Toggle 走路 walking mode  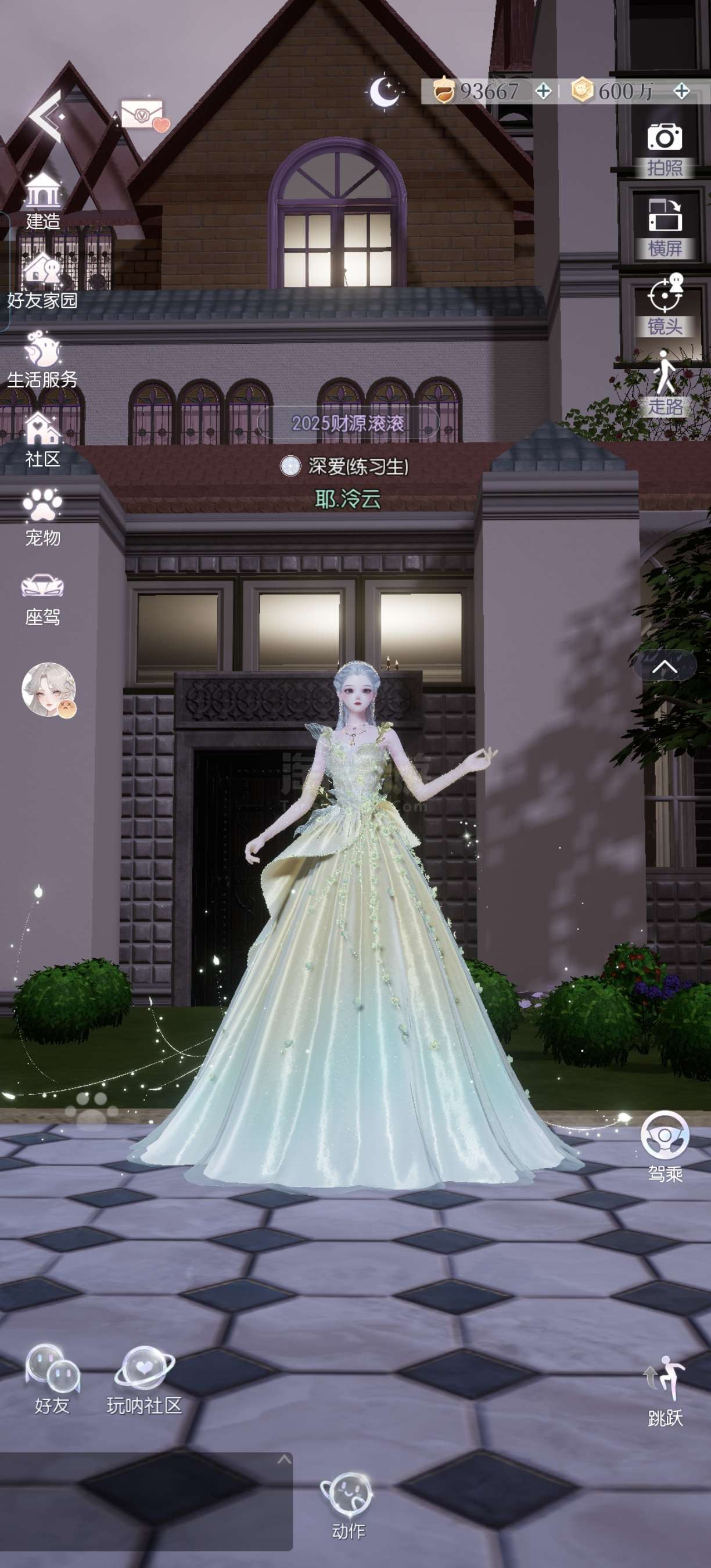click(665, 383)
